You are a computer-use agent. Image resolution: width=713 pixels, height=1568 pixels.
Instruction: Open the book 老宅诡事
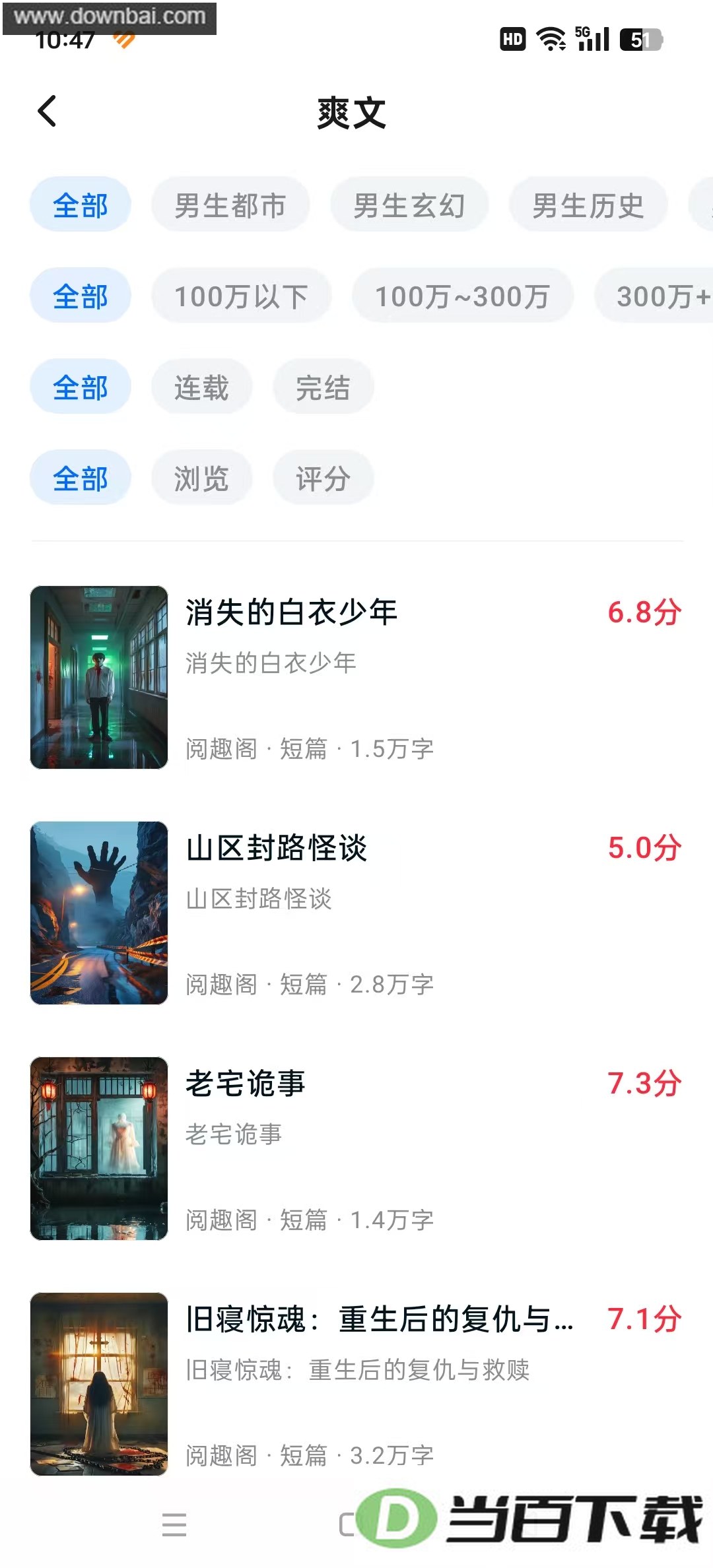[x=356, y=1148]
